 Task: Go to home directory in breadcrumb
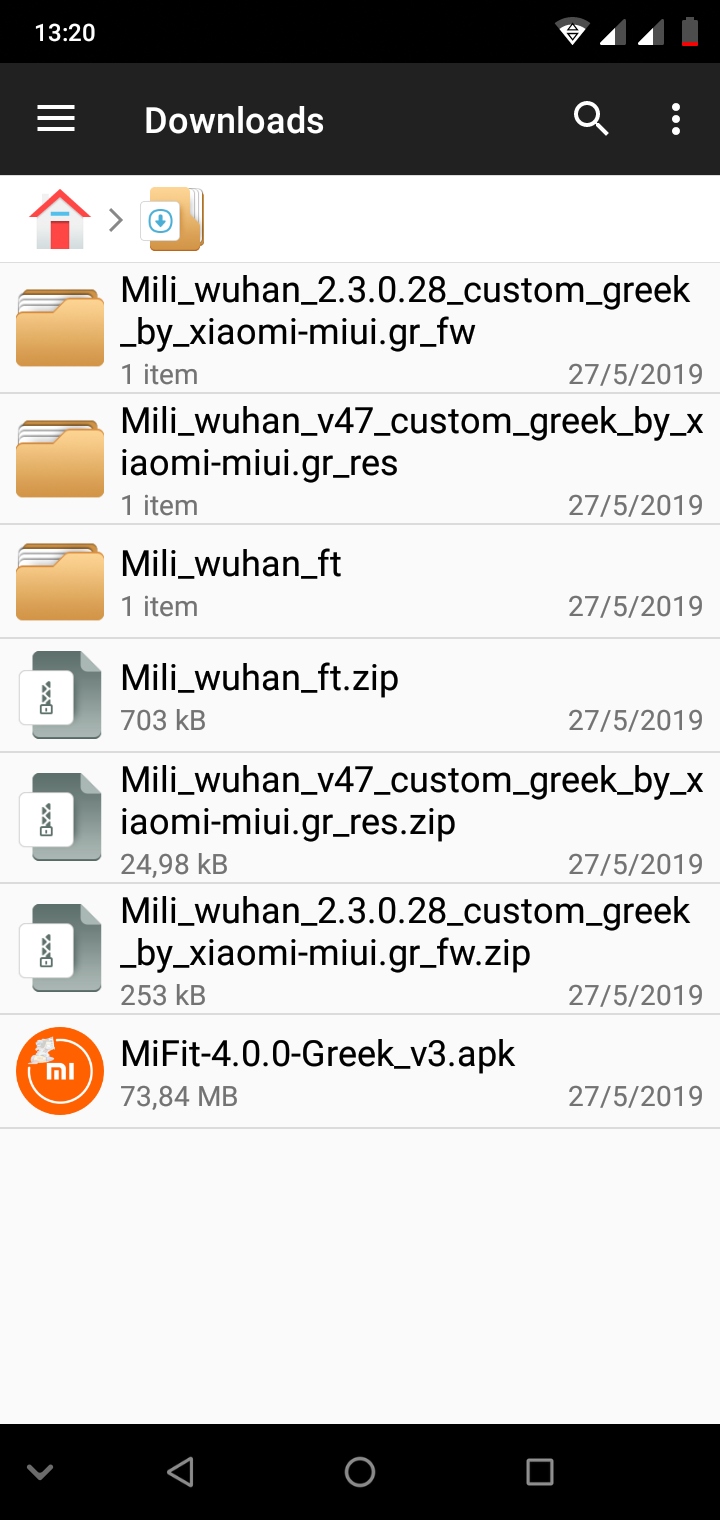[60, 219]
